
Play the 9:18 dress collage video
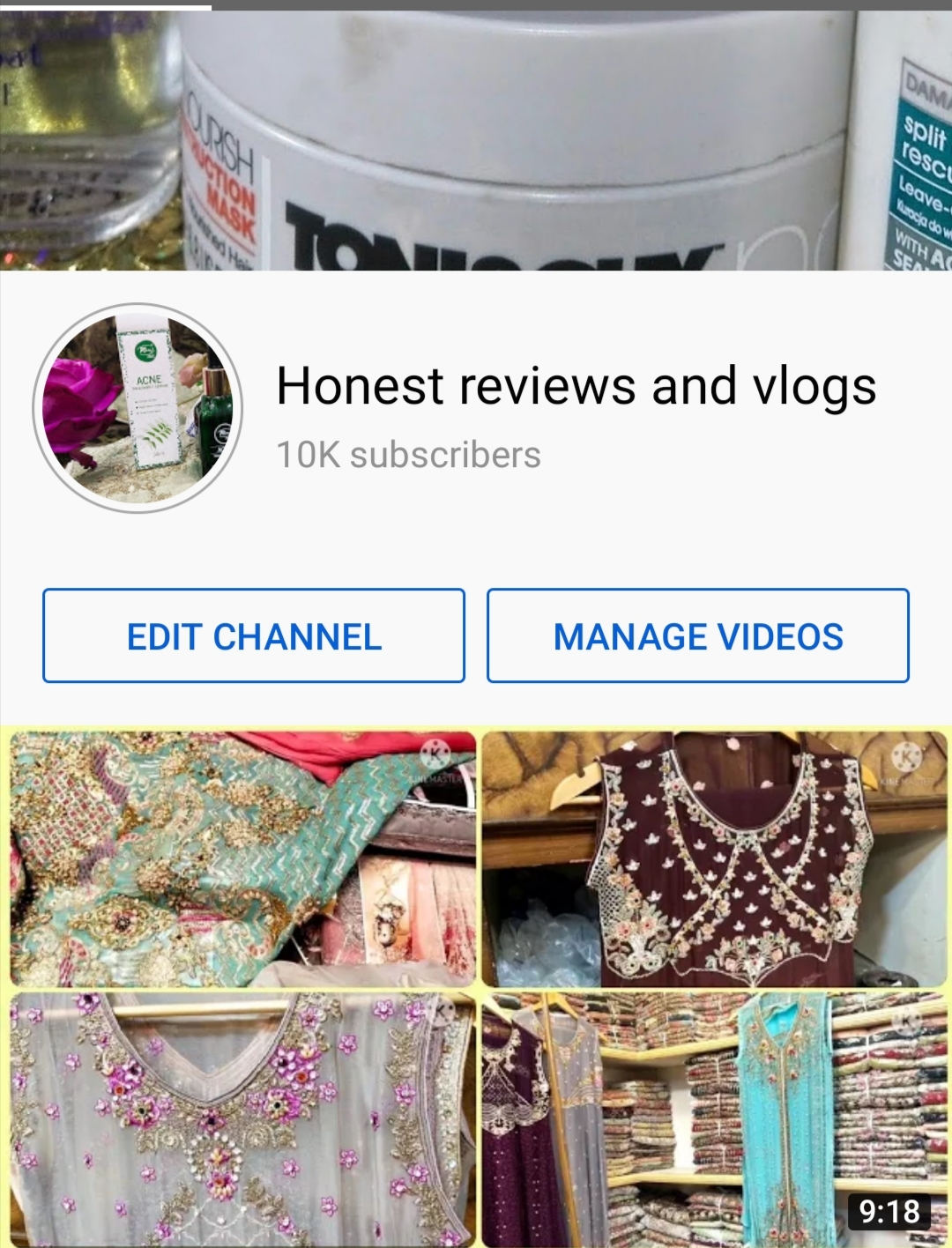[476, 985]
